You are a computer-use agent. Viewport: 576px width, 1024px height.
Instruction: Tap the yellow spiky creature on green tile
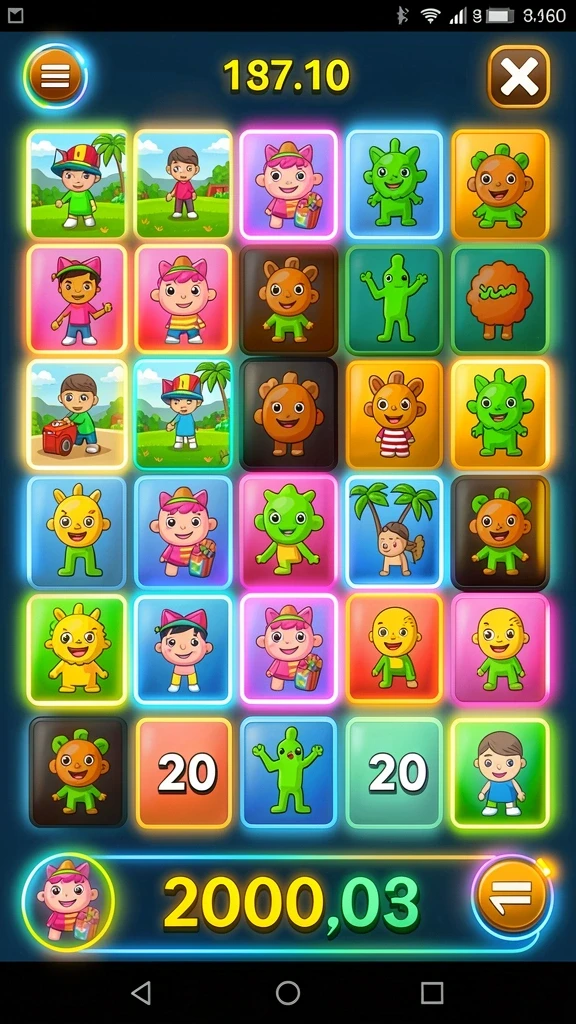pyautogui.click(x=77, y=649)
